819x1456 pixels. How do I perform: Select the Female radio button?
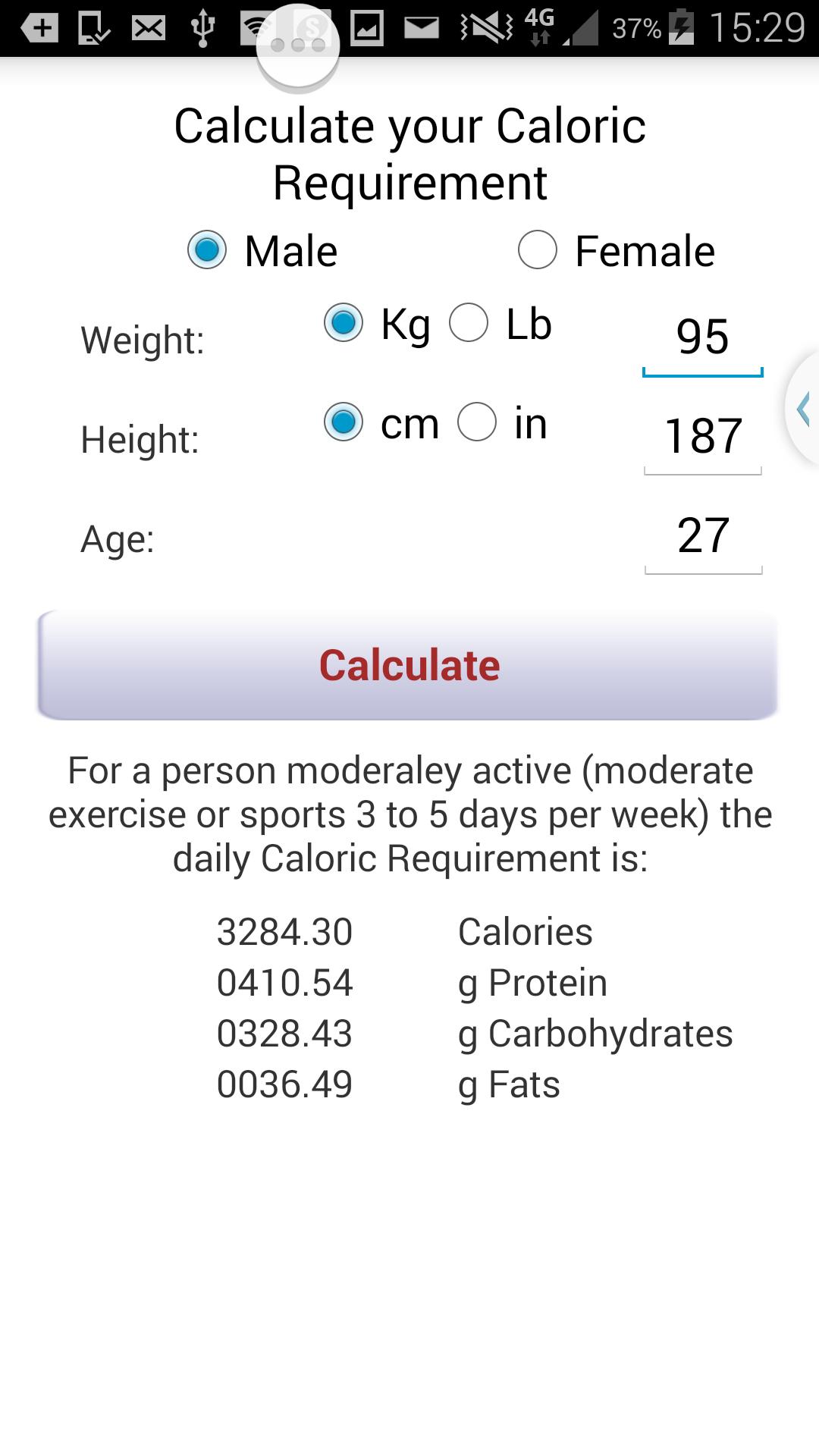[x=539, y=252]
